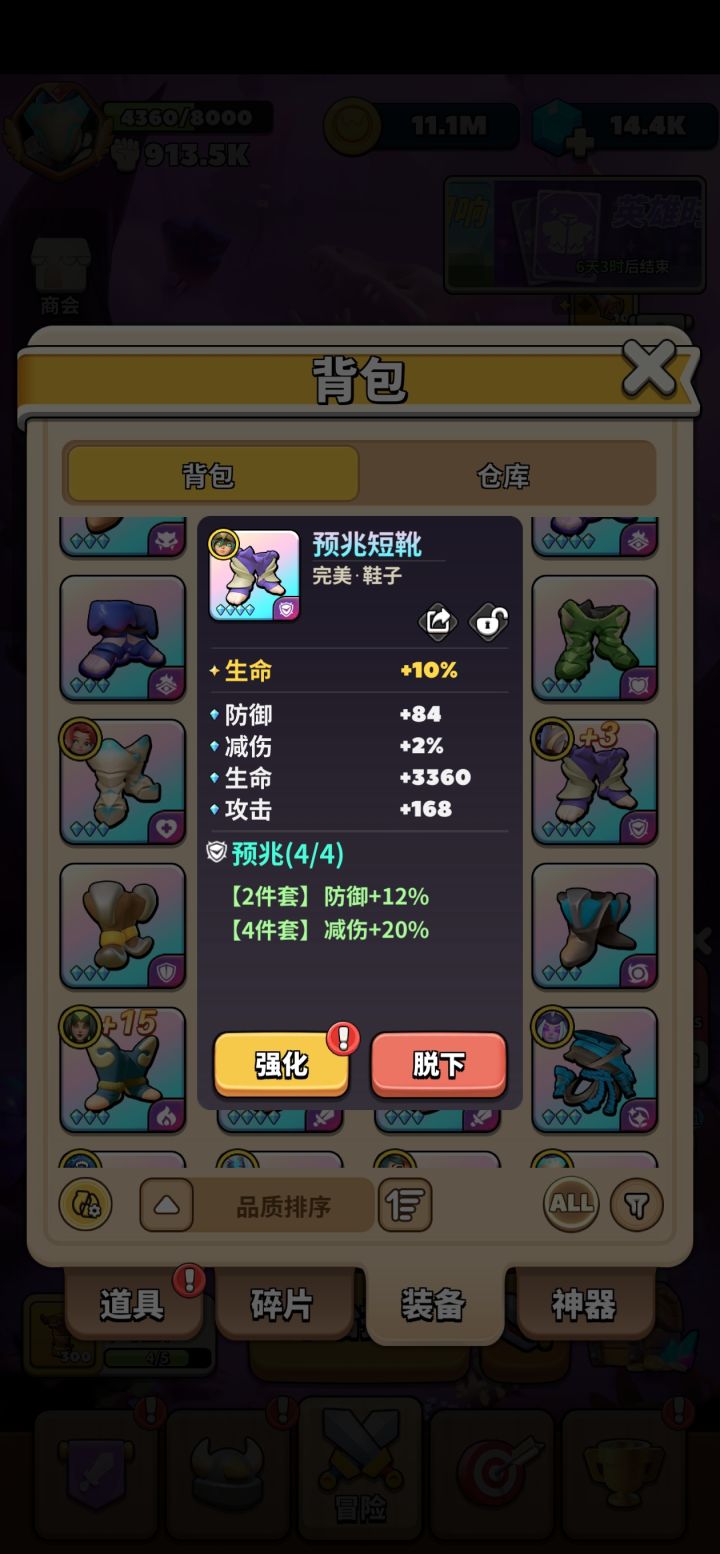Tap the share icon on 预兆短靴
This screenshot has width=720, height=1554.
435,621
